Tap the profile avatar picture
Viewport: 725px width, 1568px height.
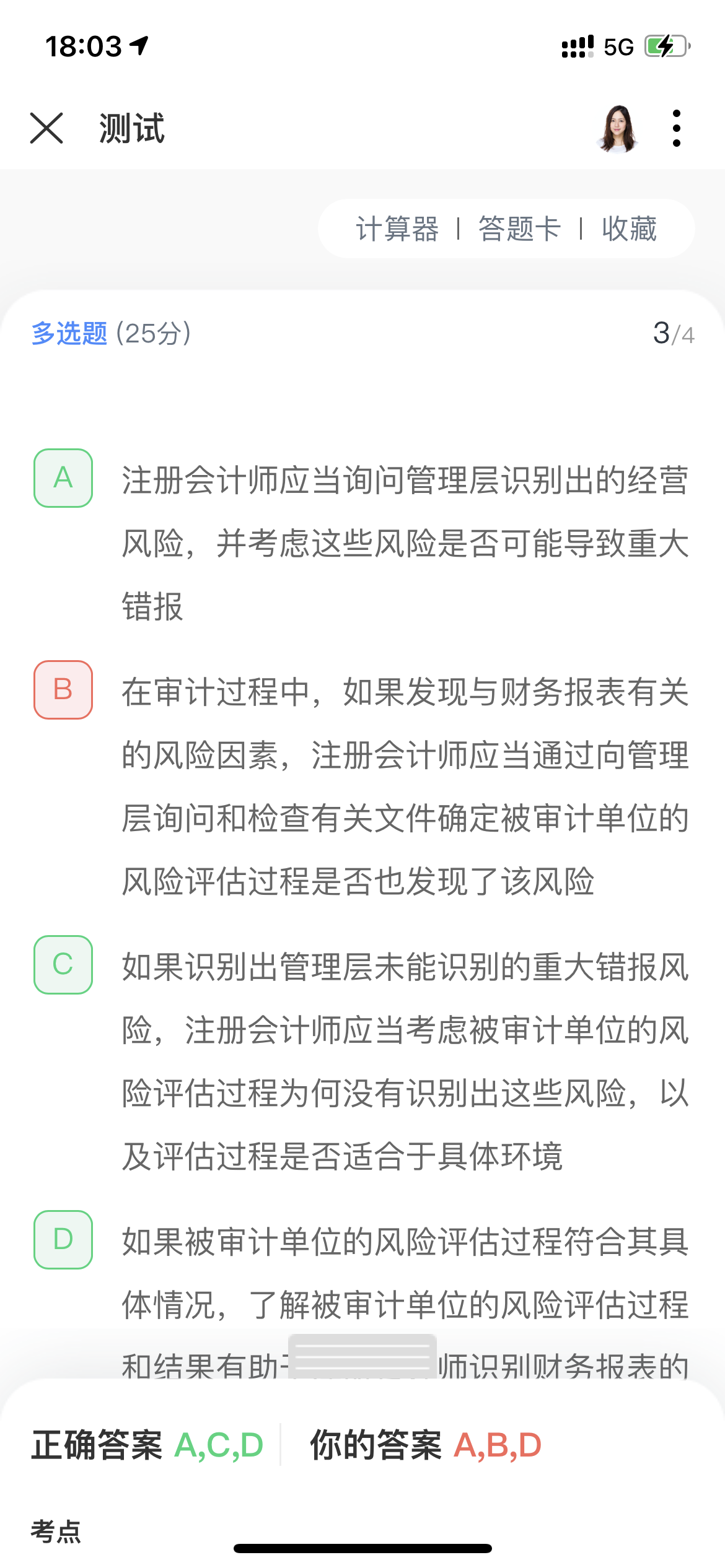pos(618,128)
